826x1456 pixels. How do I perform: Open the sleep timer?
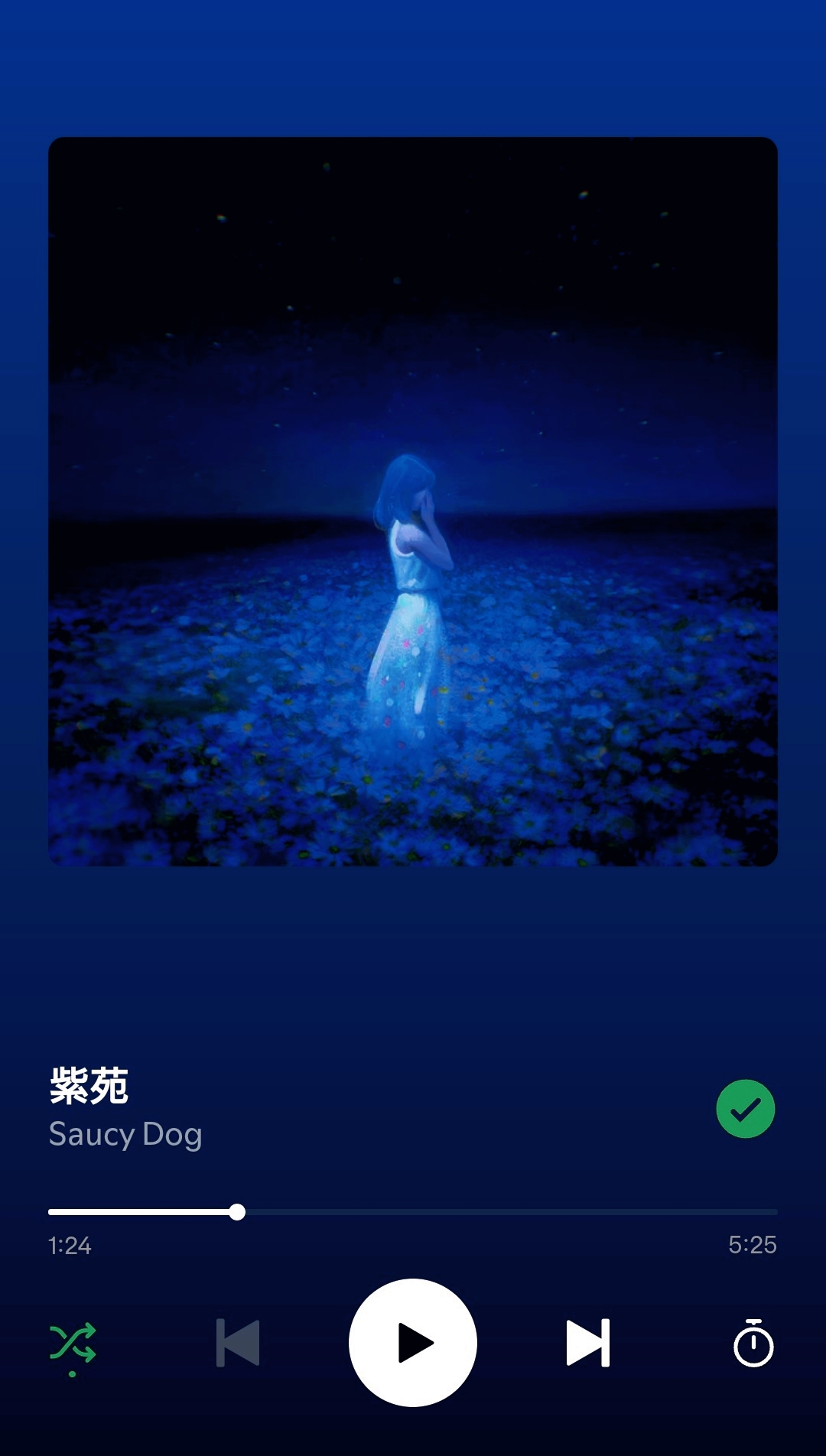[x=753, y=1344]
